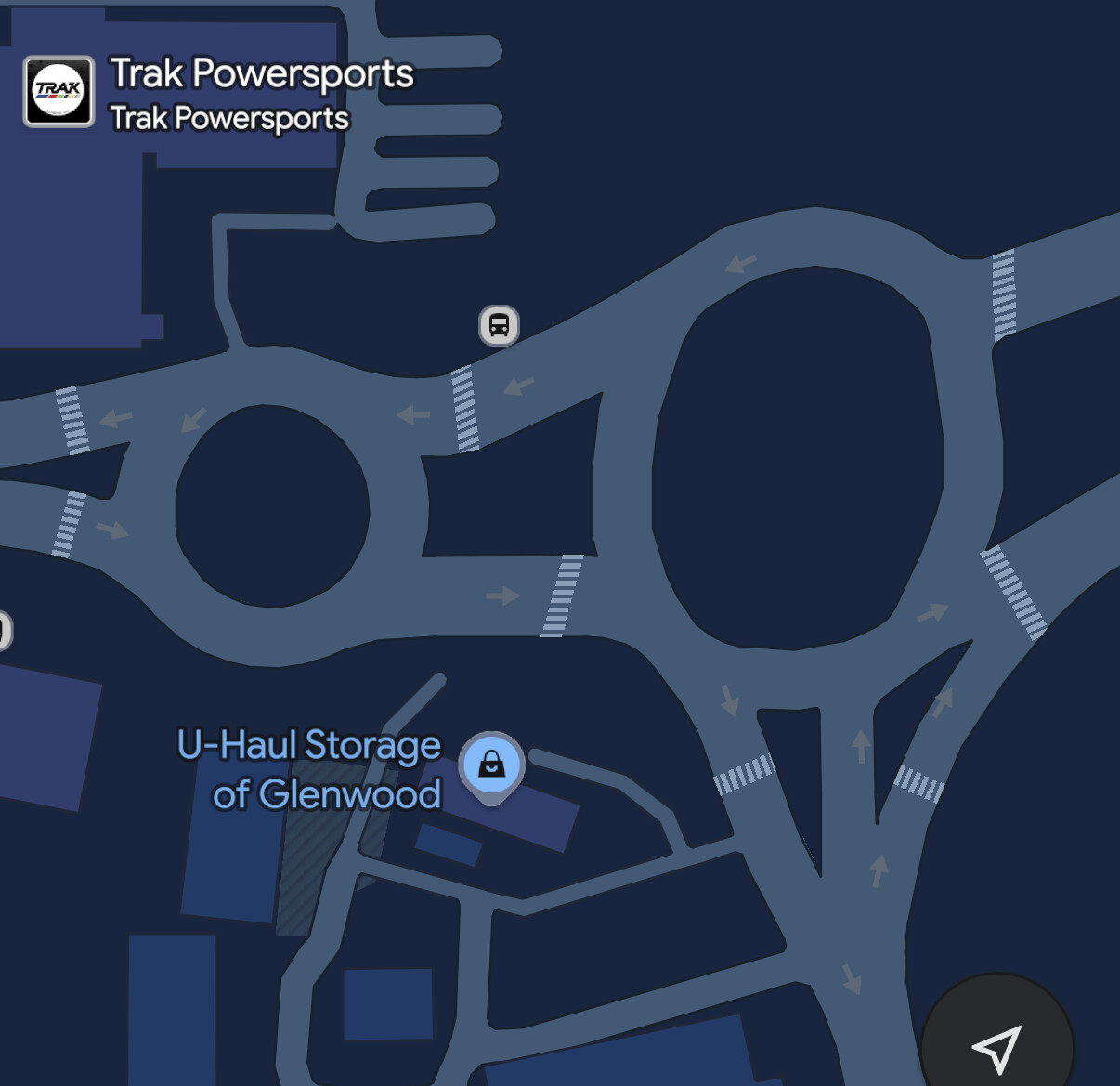Tap the bus stop icon near the crosswalk

click(499, 326)
